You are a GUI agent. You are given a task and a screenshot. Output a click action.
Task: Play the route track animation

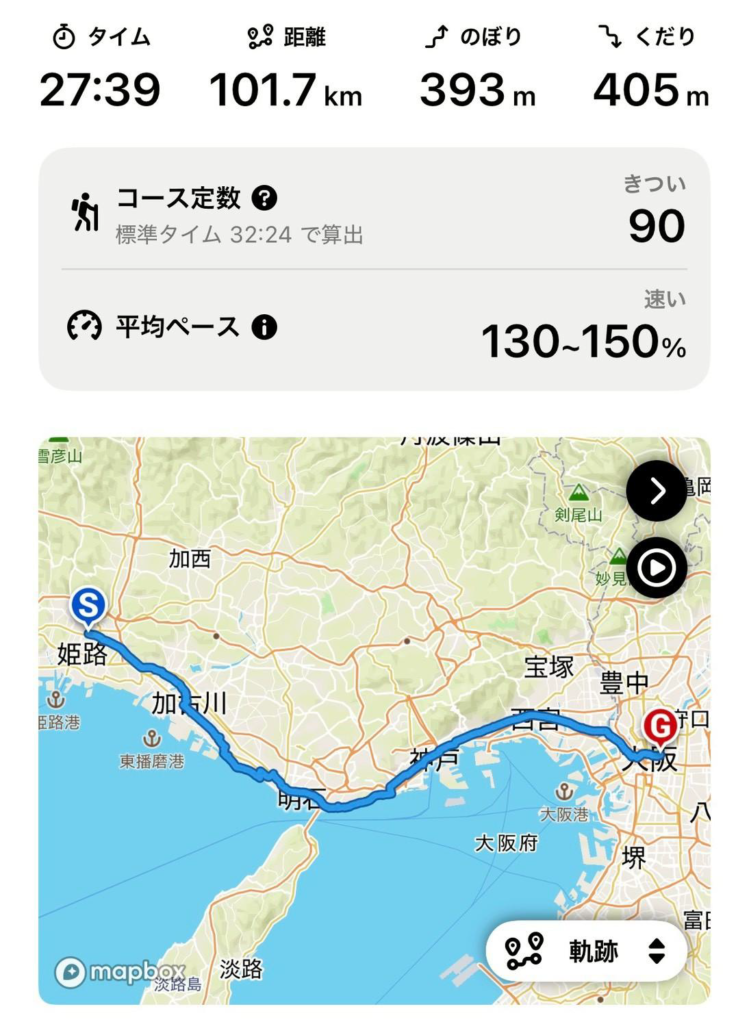pos(656,568)
